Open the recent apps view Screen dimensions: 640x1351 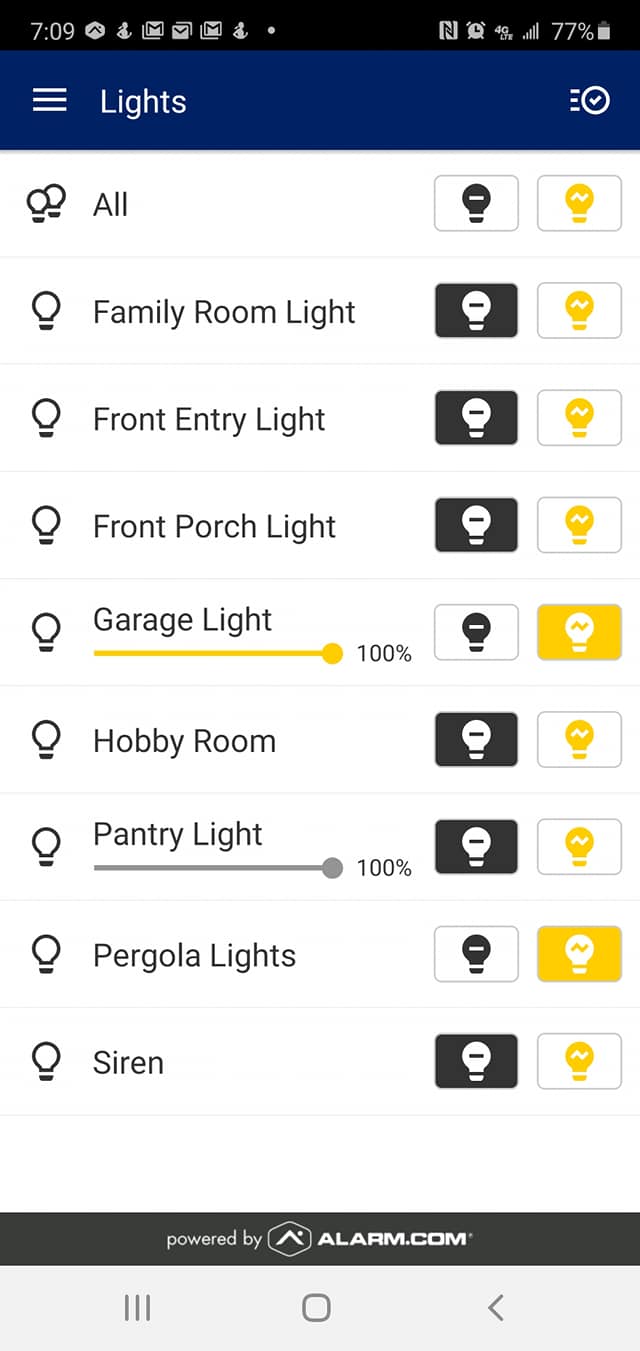(137, 1307)
